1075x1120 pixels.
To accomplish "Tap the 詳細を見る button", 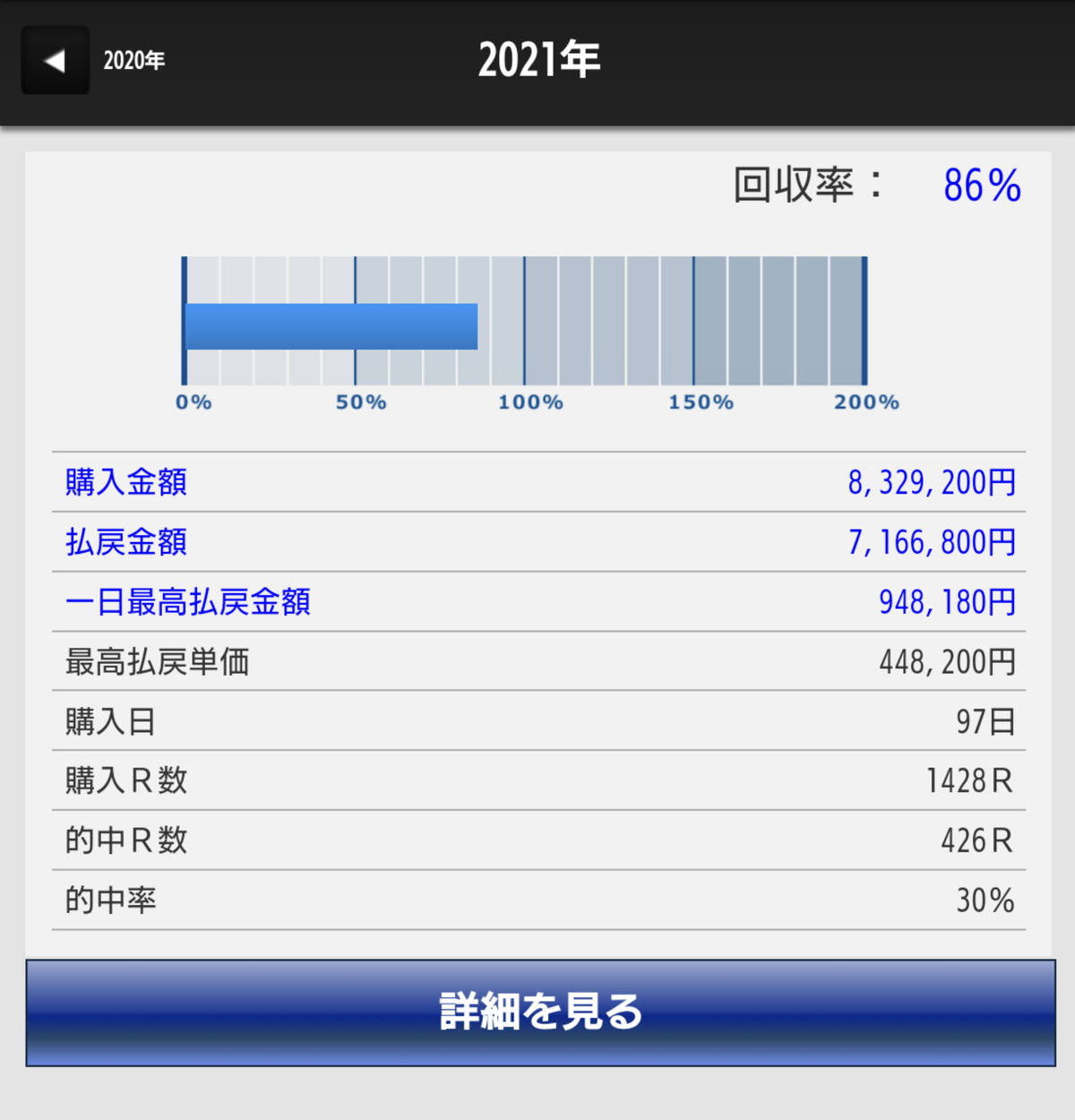I will click(540, 1012).
